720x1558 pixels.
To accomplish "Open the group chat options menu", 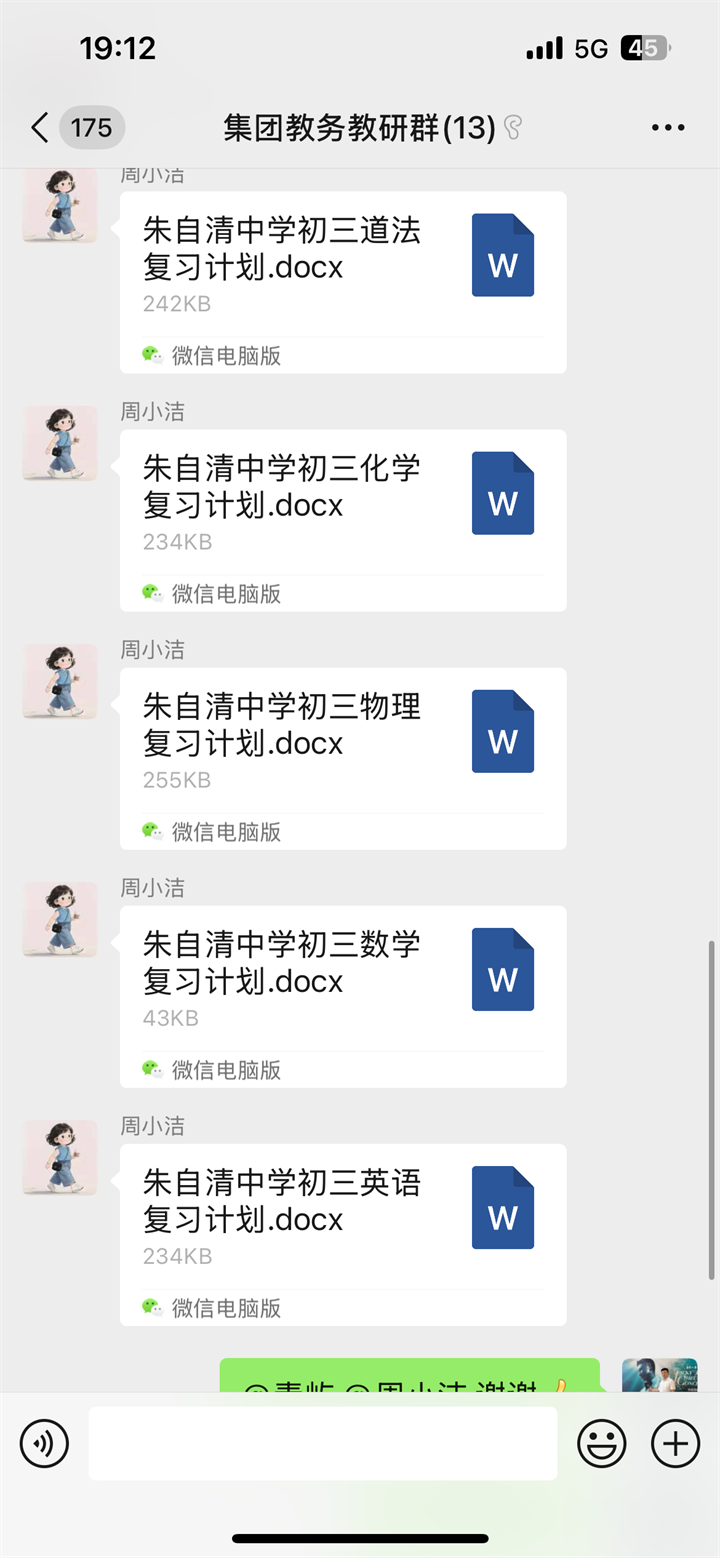I will click(667, 128).
